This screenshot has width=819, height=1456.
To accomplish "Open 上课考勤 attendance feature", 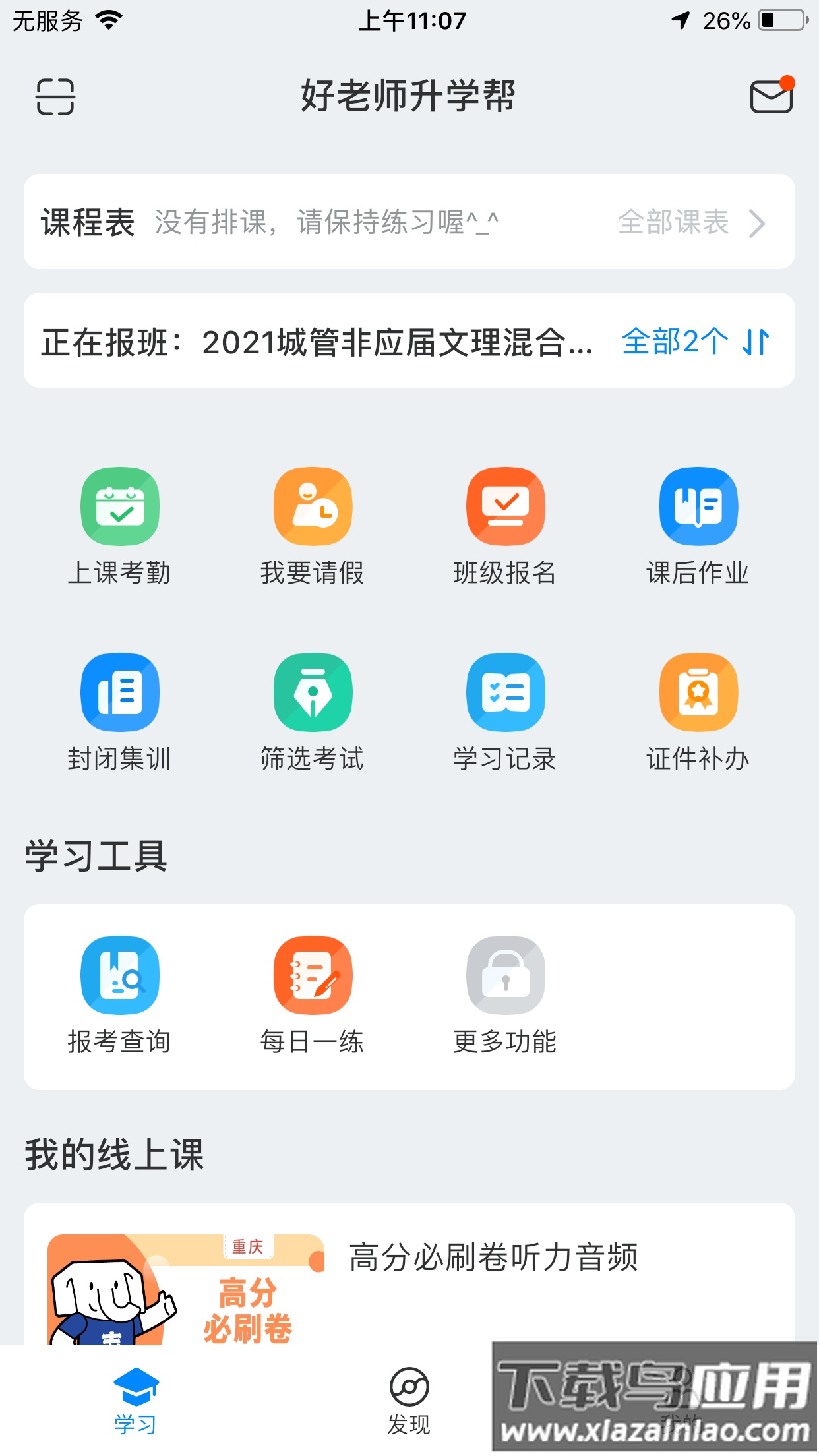I will pos(120,524).
